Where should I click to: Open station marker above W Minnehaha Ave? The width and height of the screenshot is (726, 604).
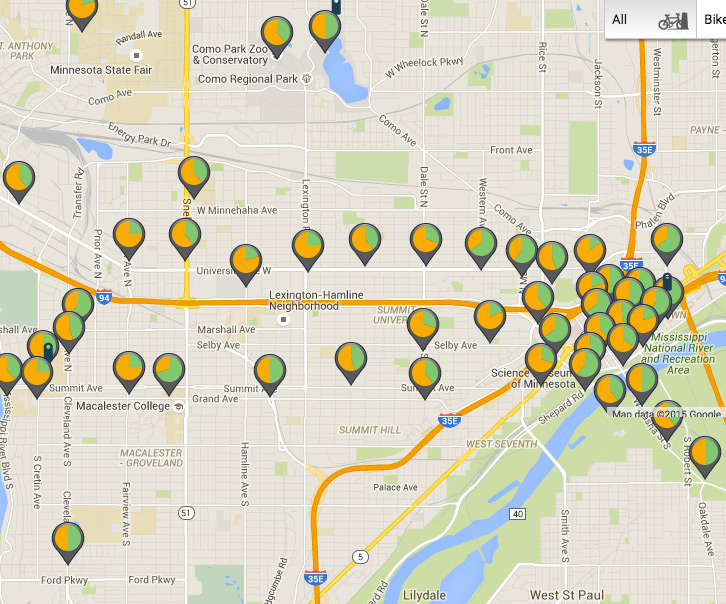click(194, 176)
